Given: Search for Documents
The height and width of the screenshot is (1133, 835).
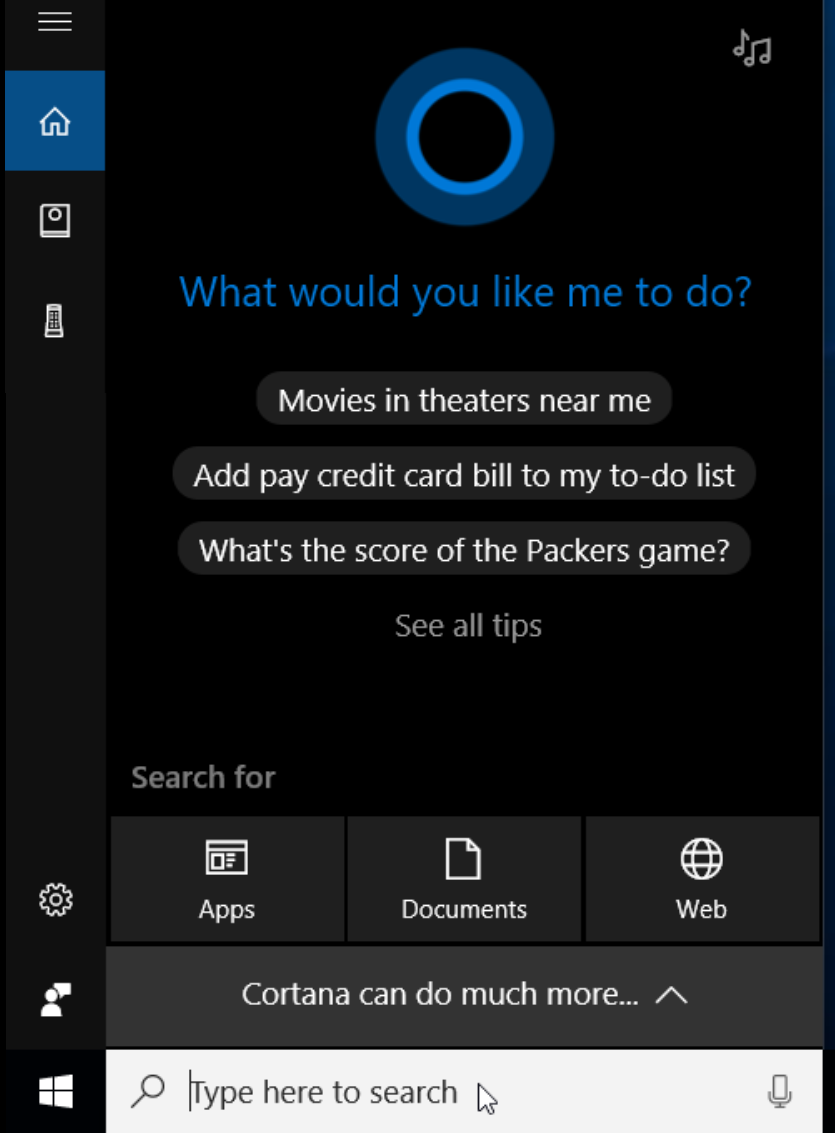Looking at the screenshot, I should pos(464,880).
